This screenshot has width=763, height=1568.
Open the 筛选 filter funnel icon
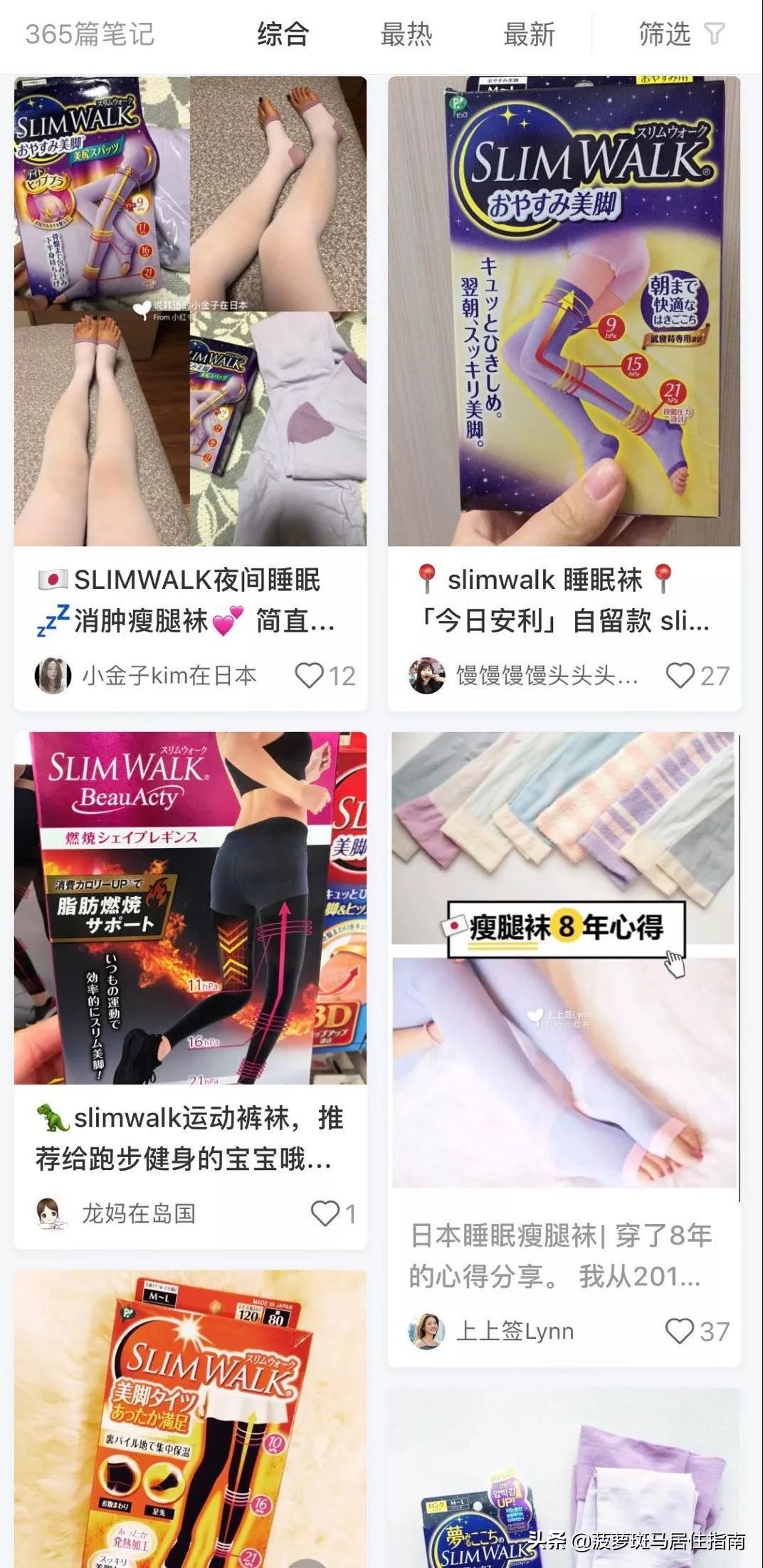(x=696, y=35)
